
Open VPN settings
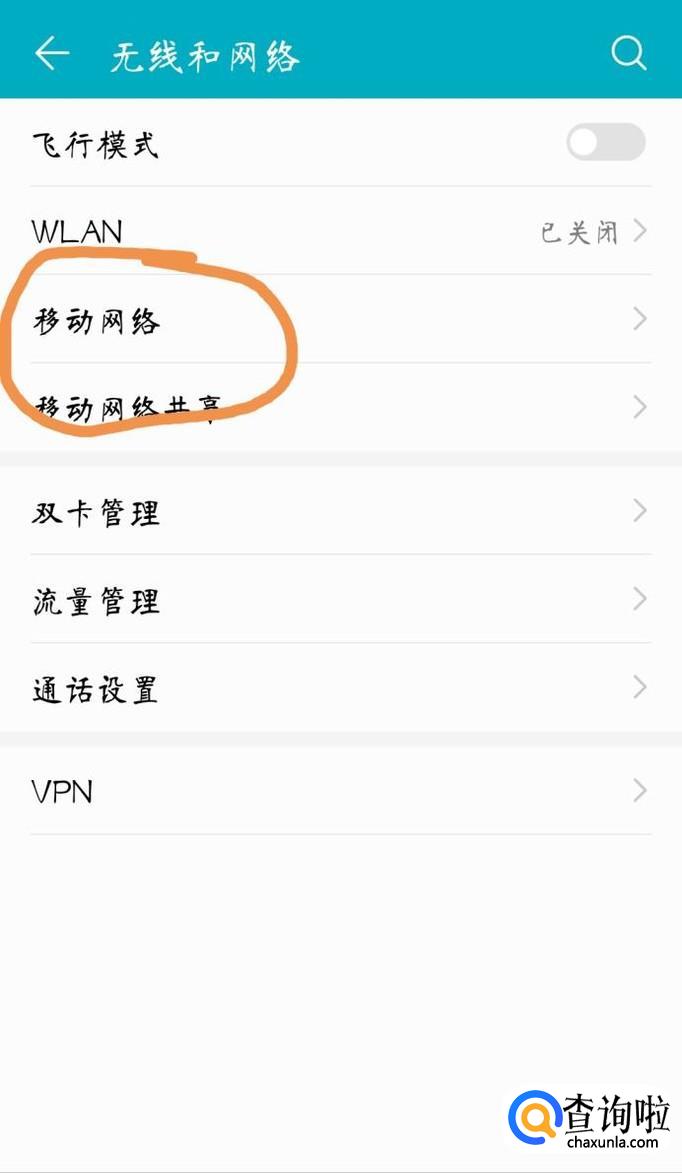point(340,792)
